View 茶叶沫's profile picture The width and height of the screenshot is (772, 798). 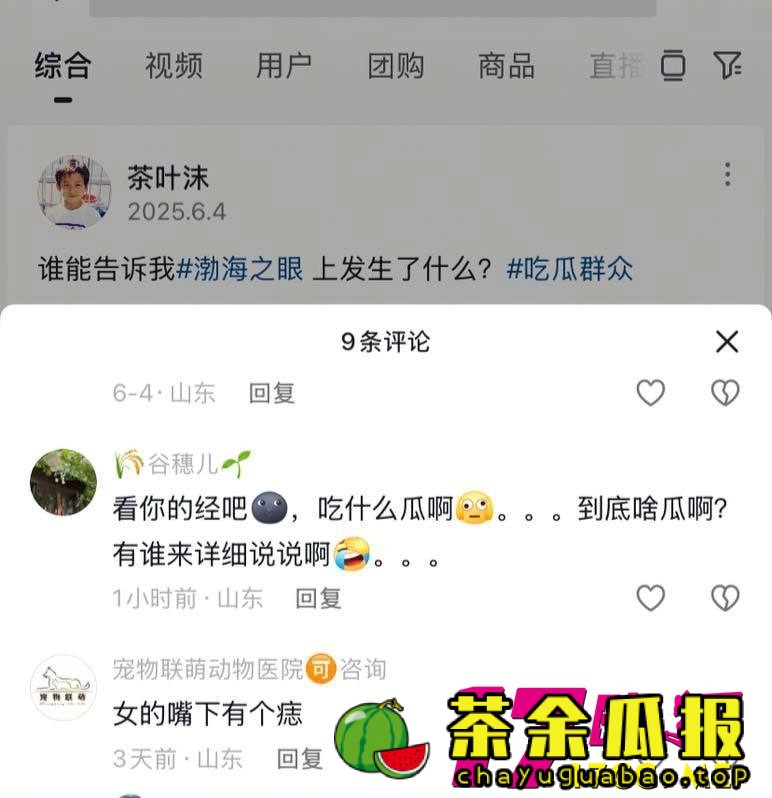click(74, 191)
